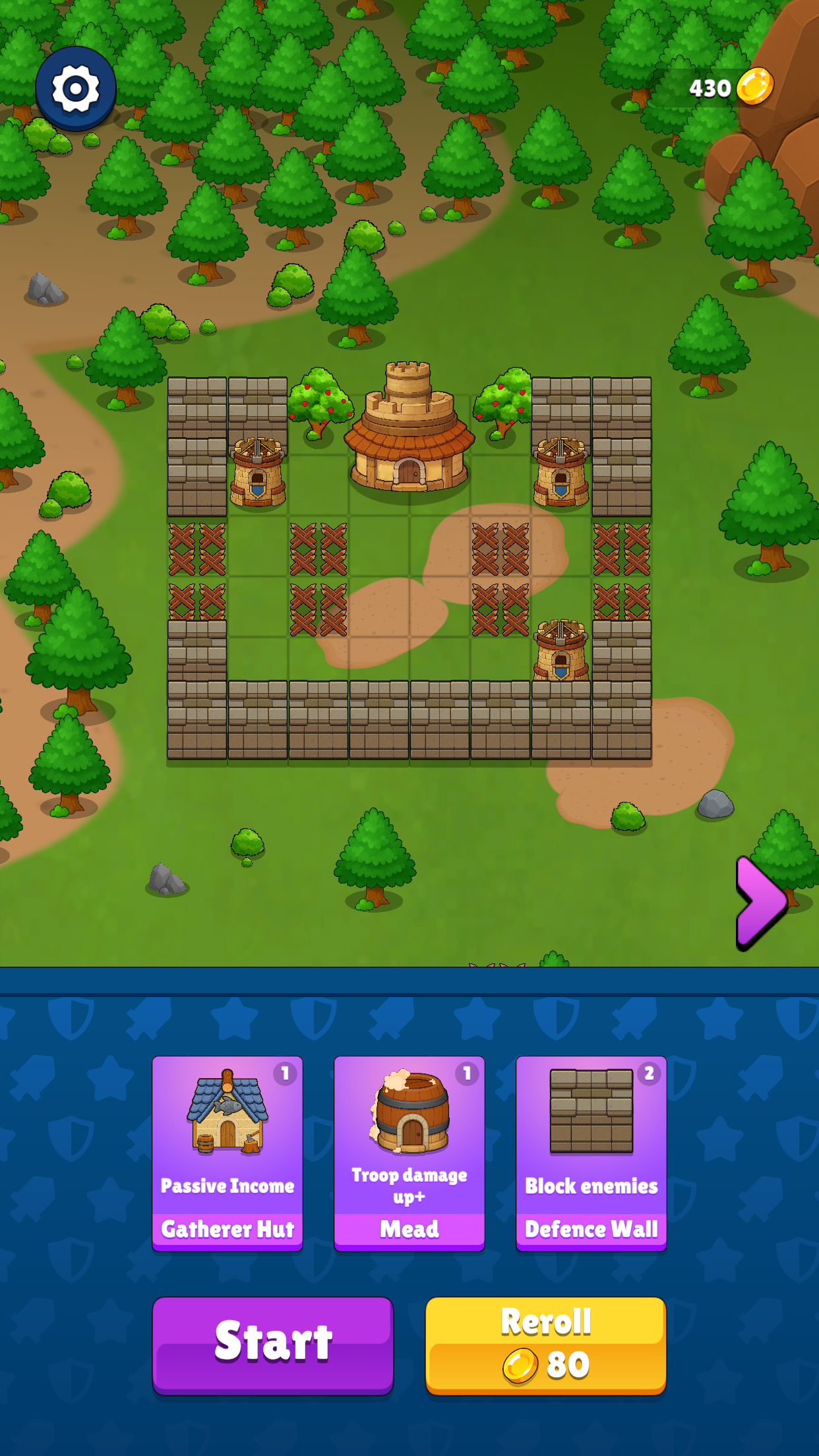
Task: Open the settings gear
Action: click(x=76, y=88)
